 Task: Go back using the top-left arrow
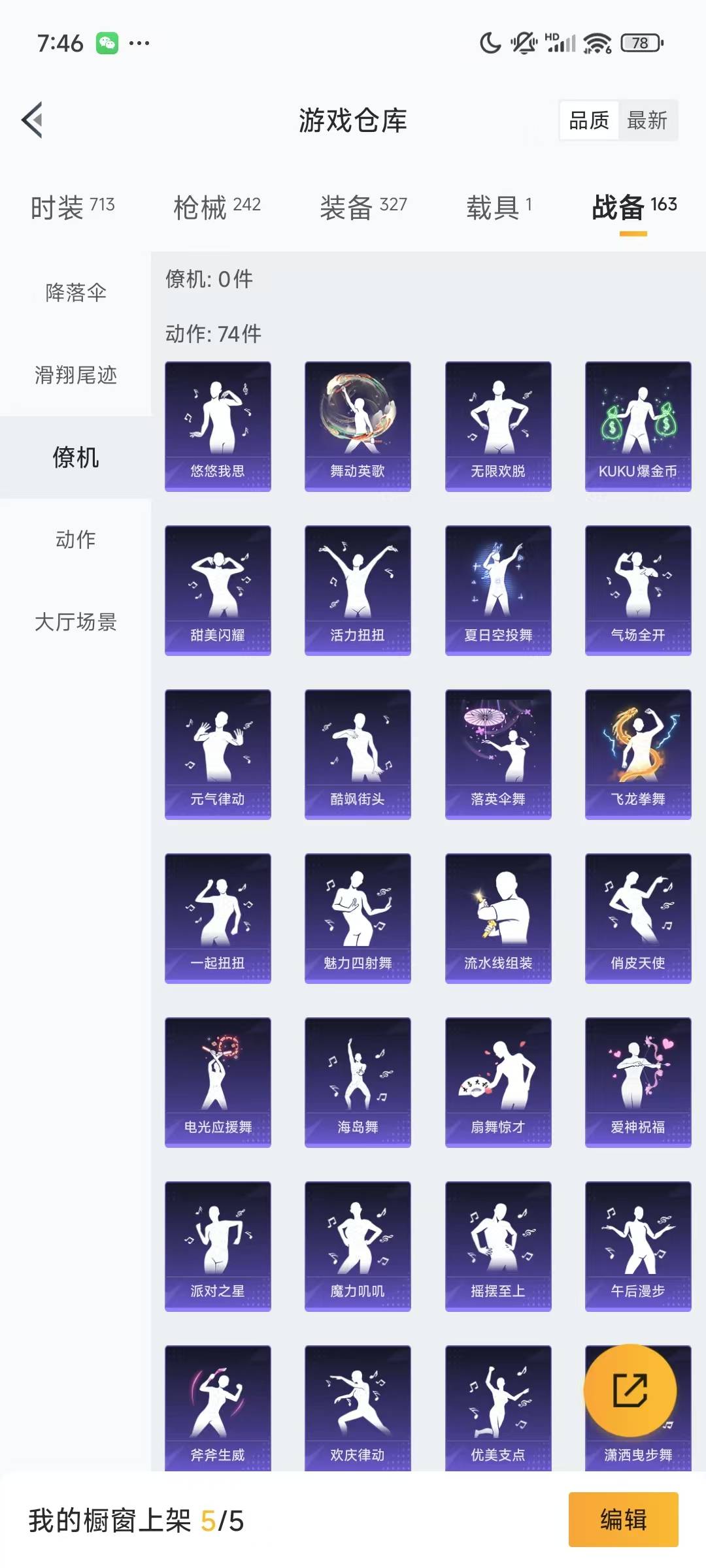tap(33, 120)
